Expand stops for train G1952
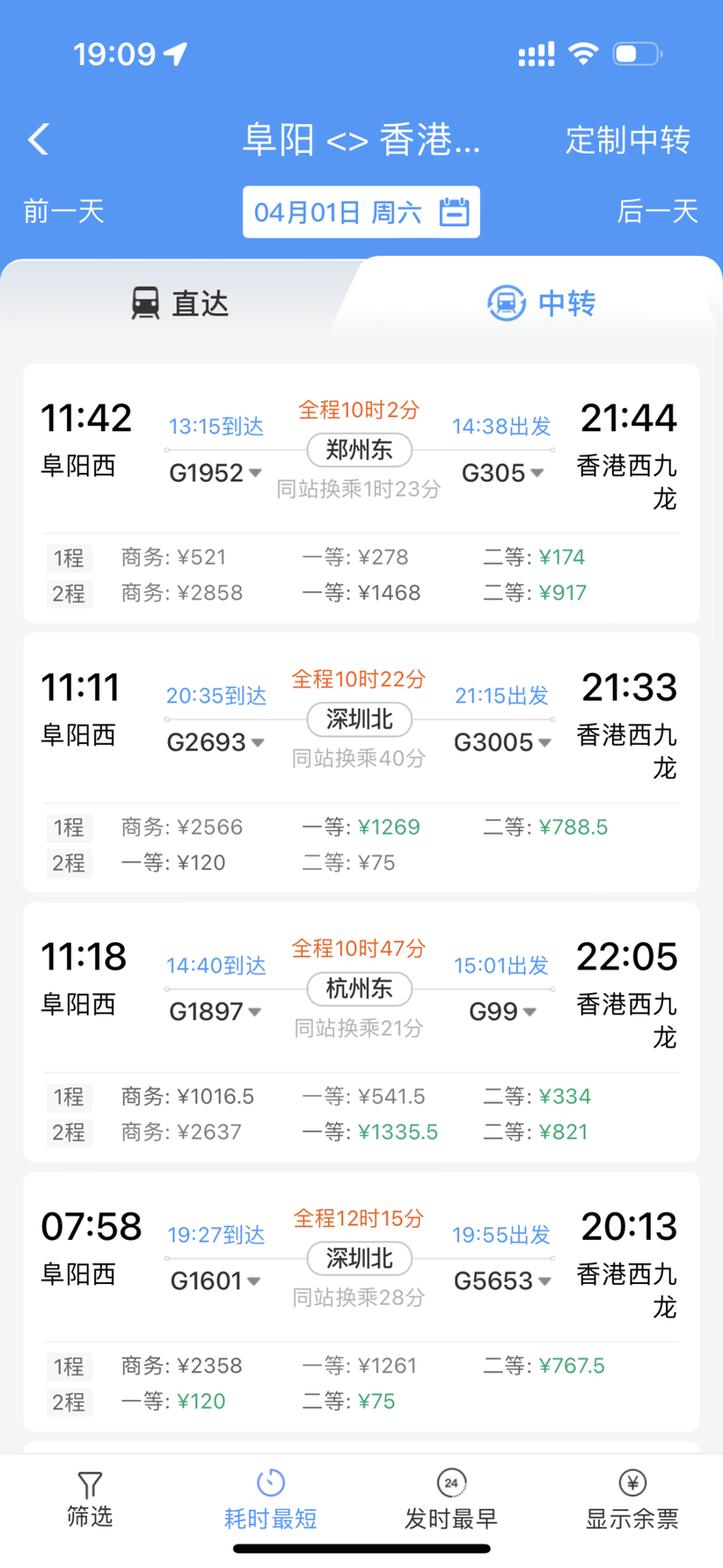The width and height of the screenshot is (723, 1568). point(216,473)
